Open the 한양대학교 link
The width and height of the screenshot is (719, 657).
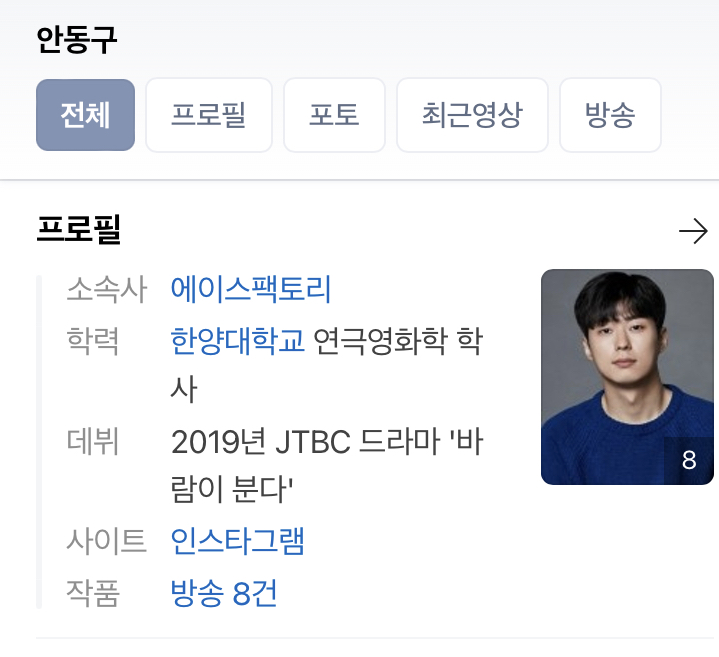click(238, 341)
